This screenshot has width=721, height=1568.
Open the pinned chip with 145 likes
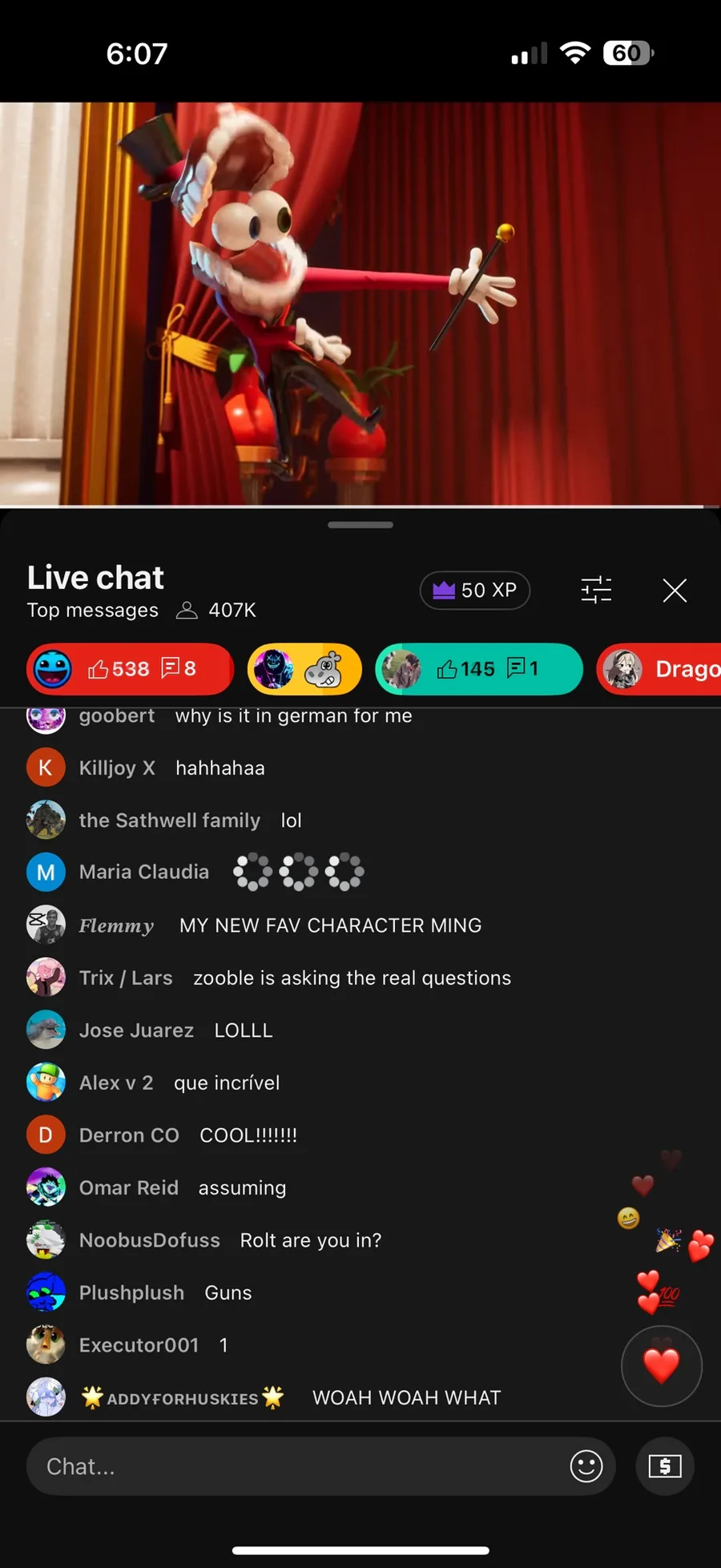(x=479, y=669)
